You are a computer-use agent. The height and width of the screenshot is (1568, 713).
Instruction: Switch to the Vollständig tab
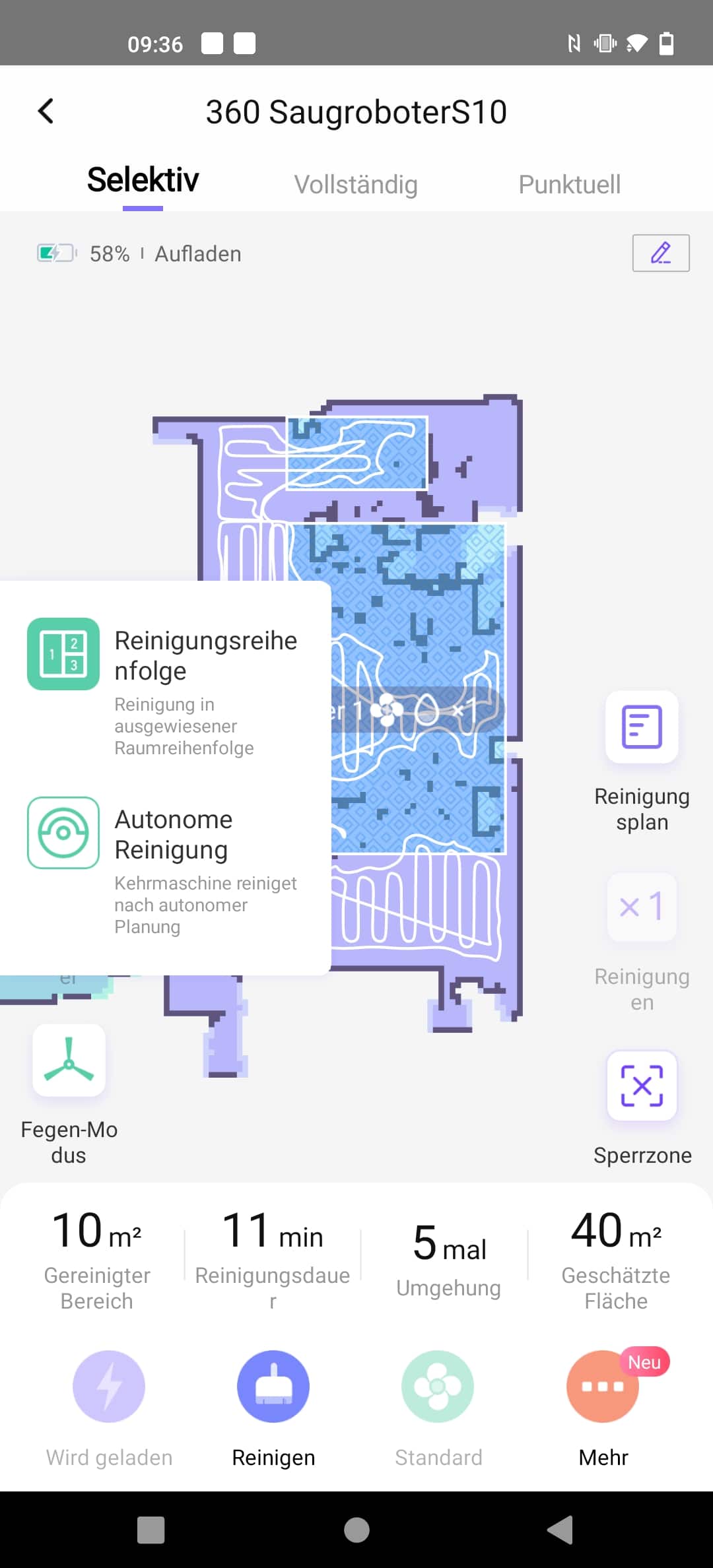[356, 184]
